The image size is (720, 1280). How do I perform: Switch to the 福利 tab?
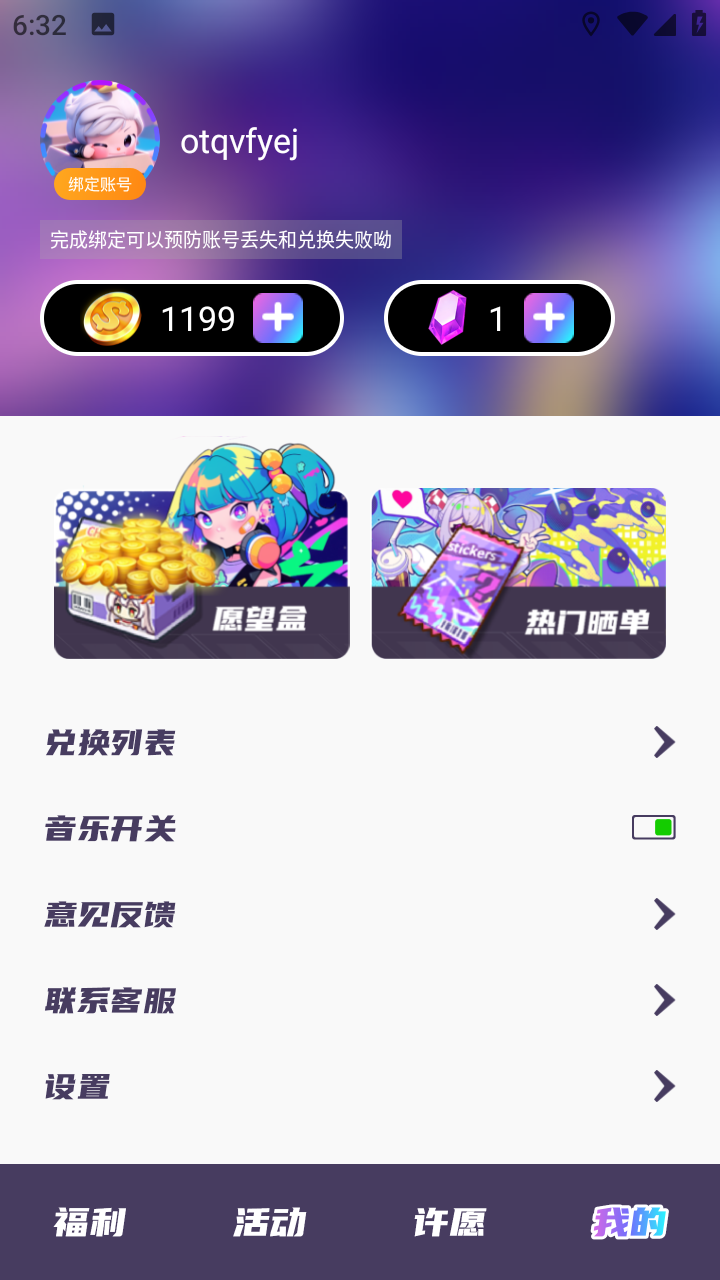click(x=90, y=1222)
